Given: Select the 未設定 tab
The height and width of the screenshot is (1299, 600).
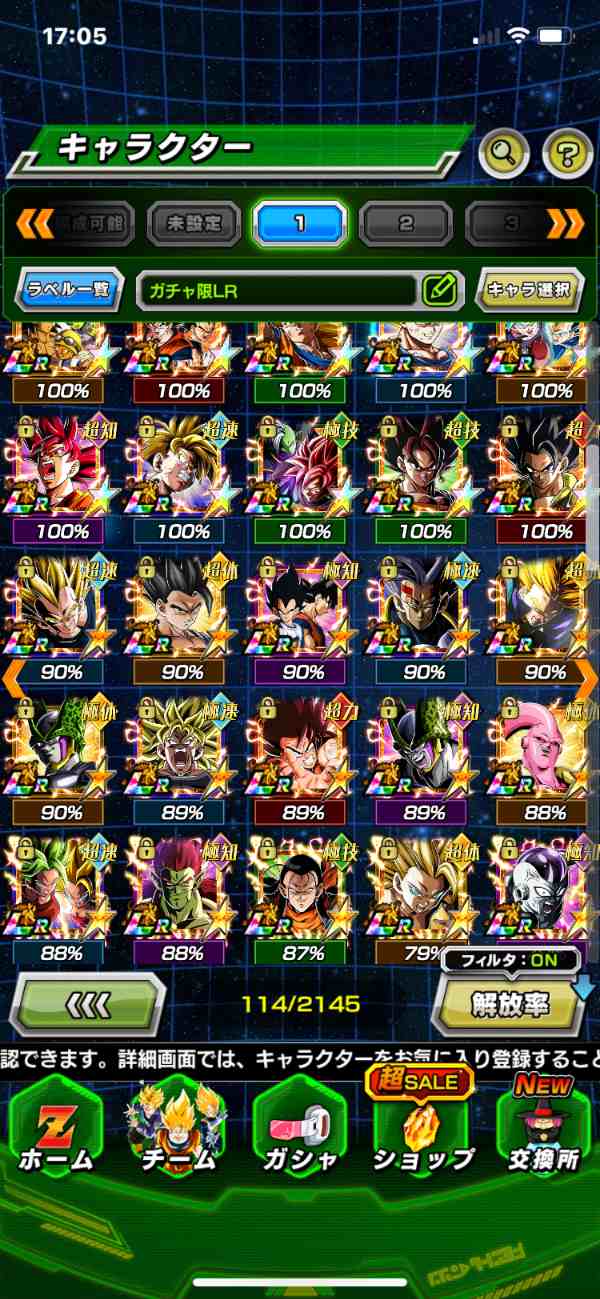Looking at the screenshot, I should pyautogui.click(x=194, y=224).
